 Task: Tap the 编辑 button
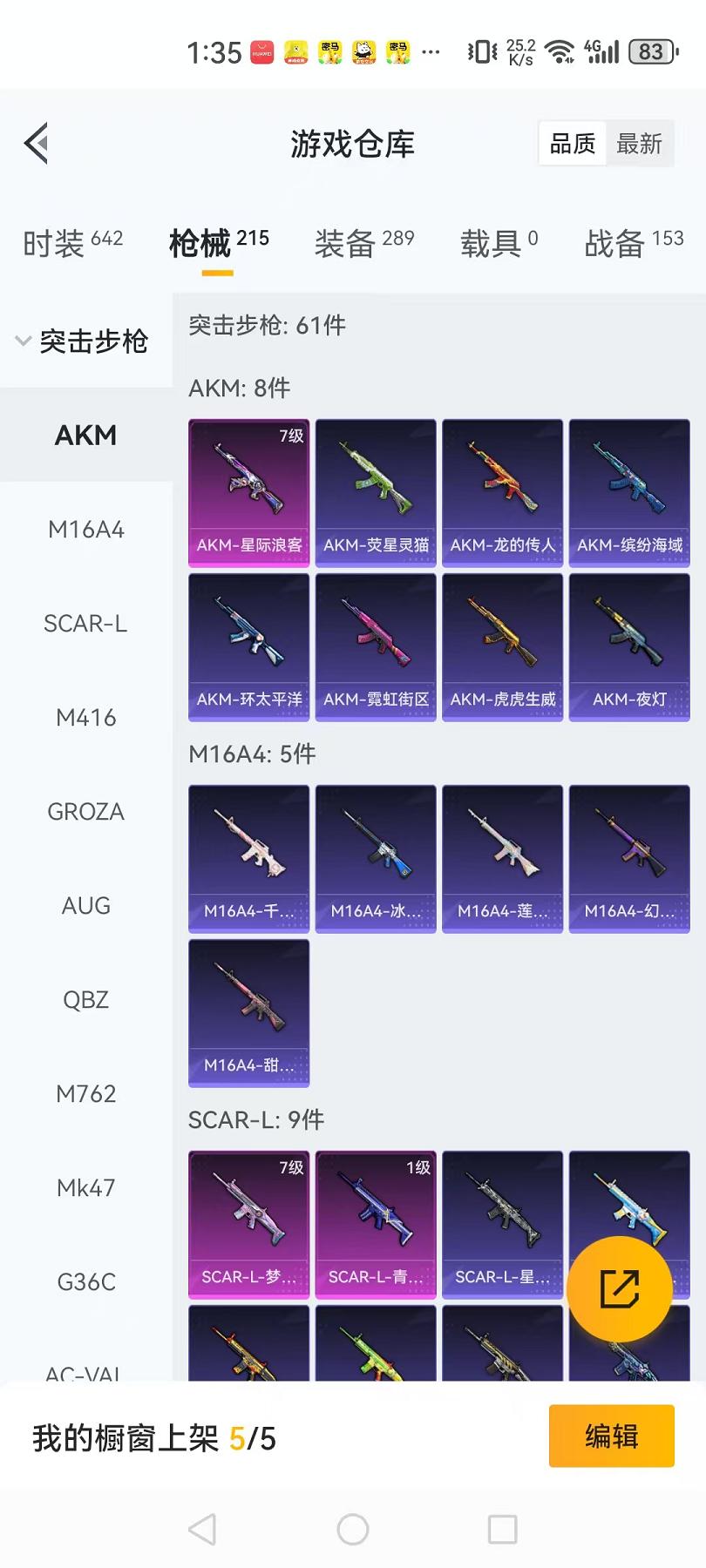[x=612, y=1436]
